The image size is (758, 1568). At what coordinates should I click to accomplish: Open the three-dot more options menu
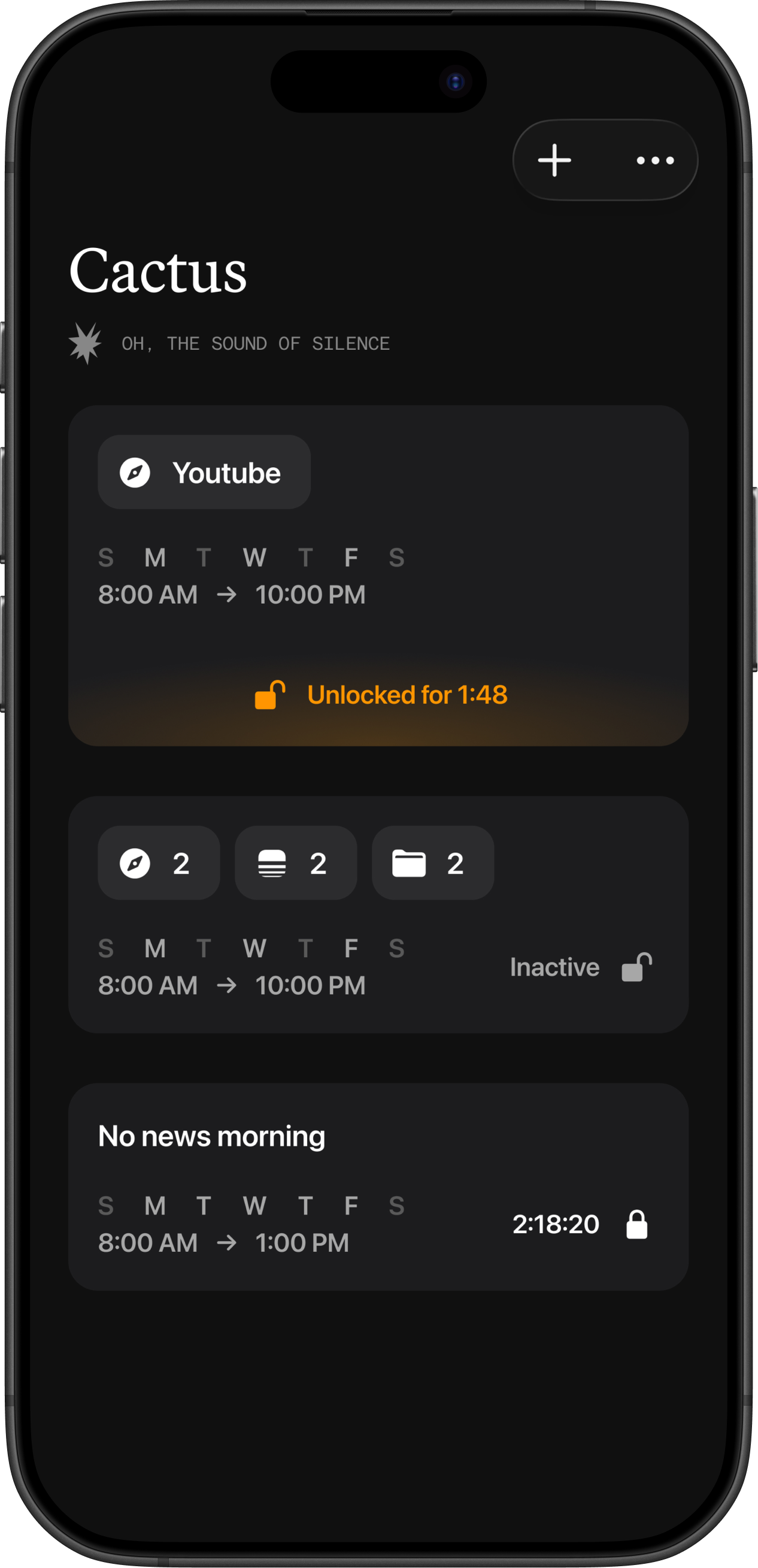[654, 160]
